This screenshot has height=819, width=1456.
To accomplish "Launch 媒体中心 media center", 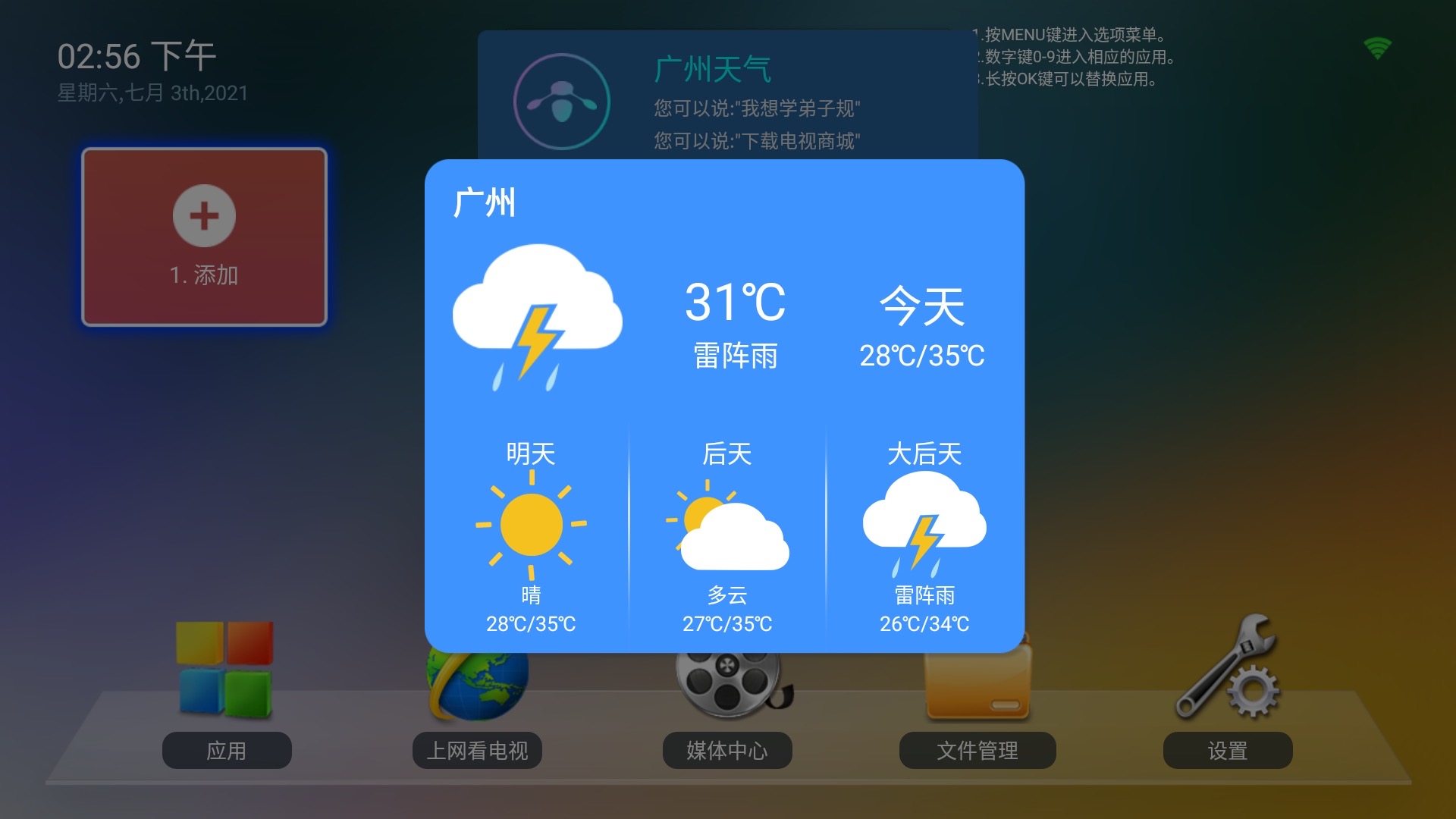I will coord(726,749).
